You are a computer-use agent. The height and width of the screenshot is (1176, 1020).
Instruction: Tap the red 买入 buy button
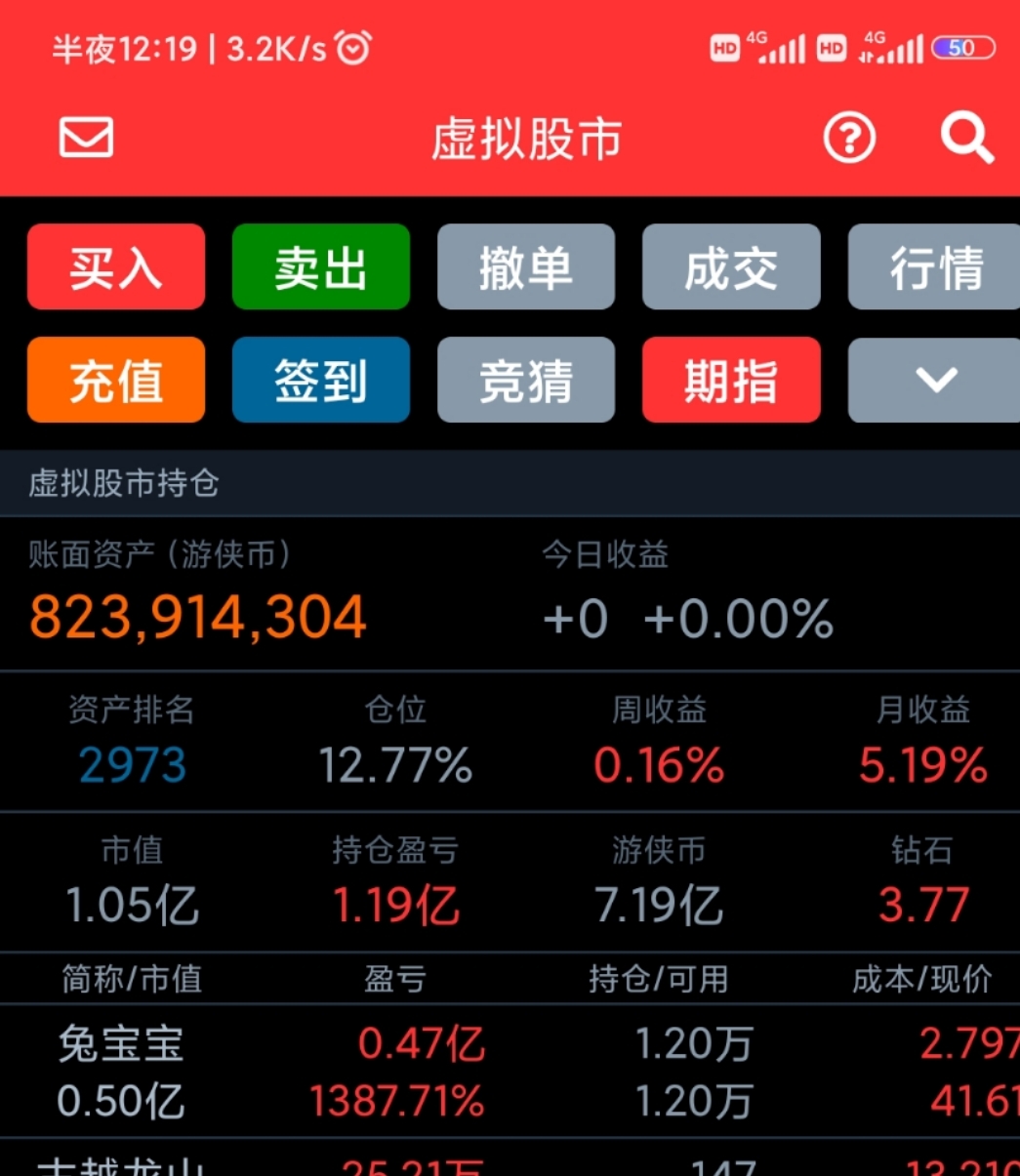click(x=116, y=266)
